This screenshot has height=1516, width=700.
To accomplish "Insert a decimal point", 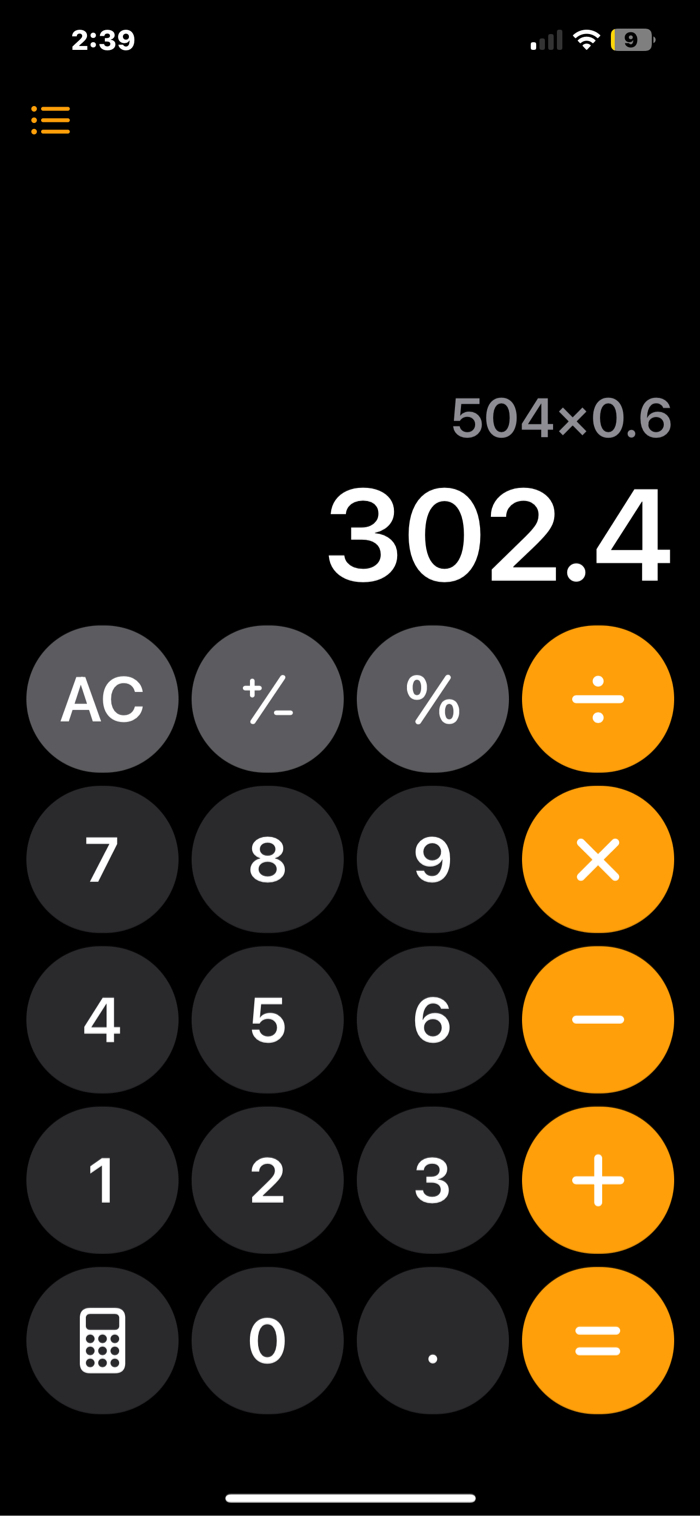I will [432, 1340].
